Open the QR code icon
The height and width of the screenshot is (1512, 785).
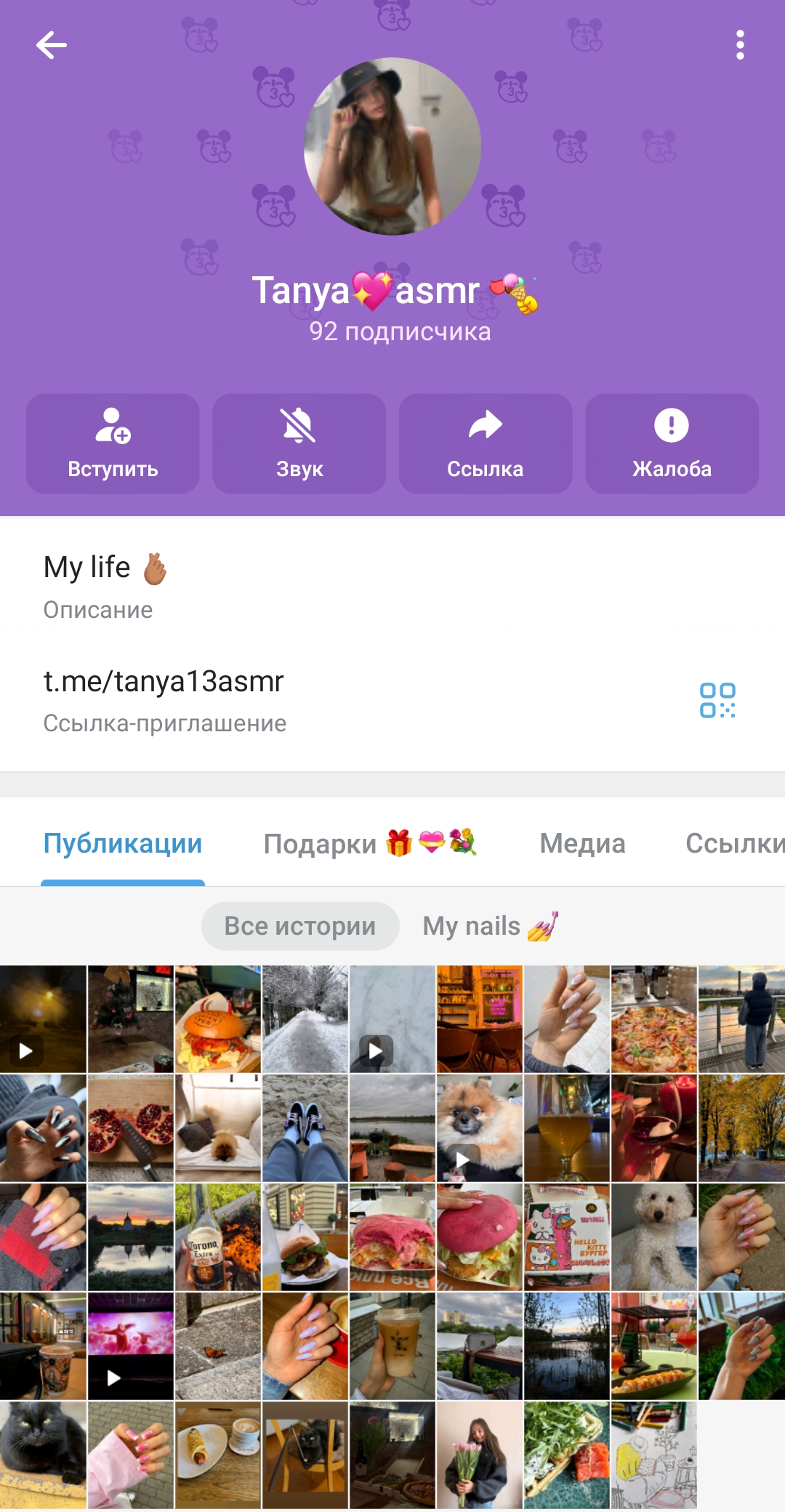click(717, 700)
